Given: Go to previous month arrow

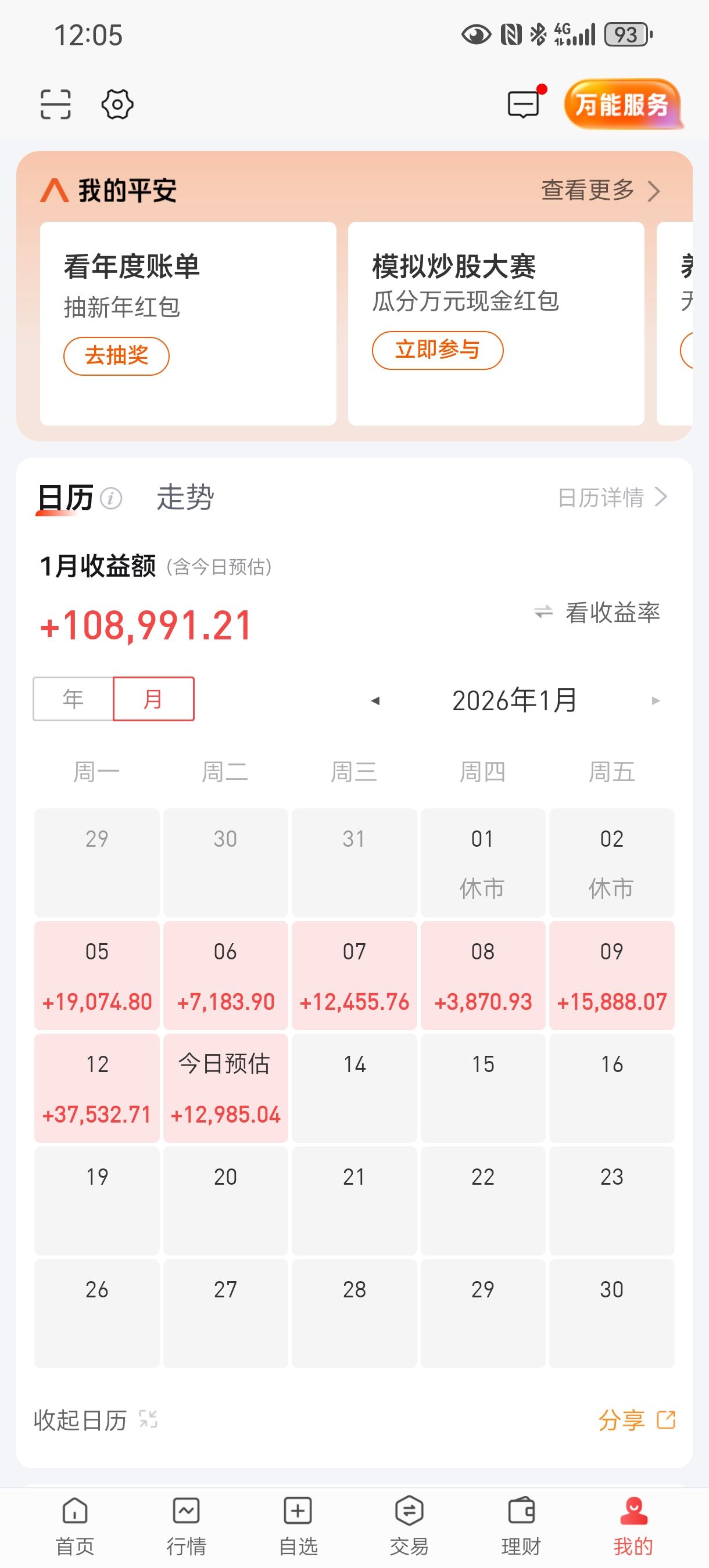Looking at the screenshot, I should [x=375, y=700].
